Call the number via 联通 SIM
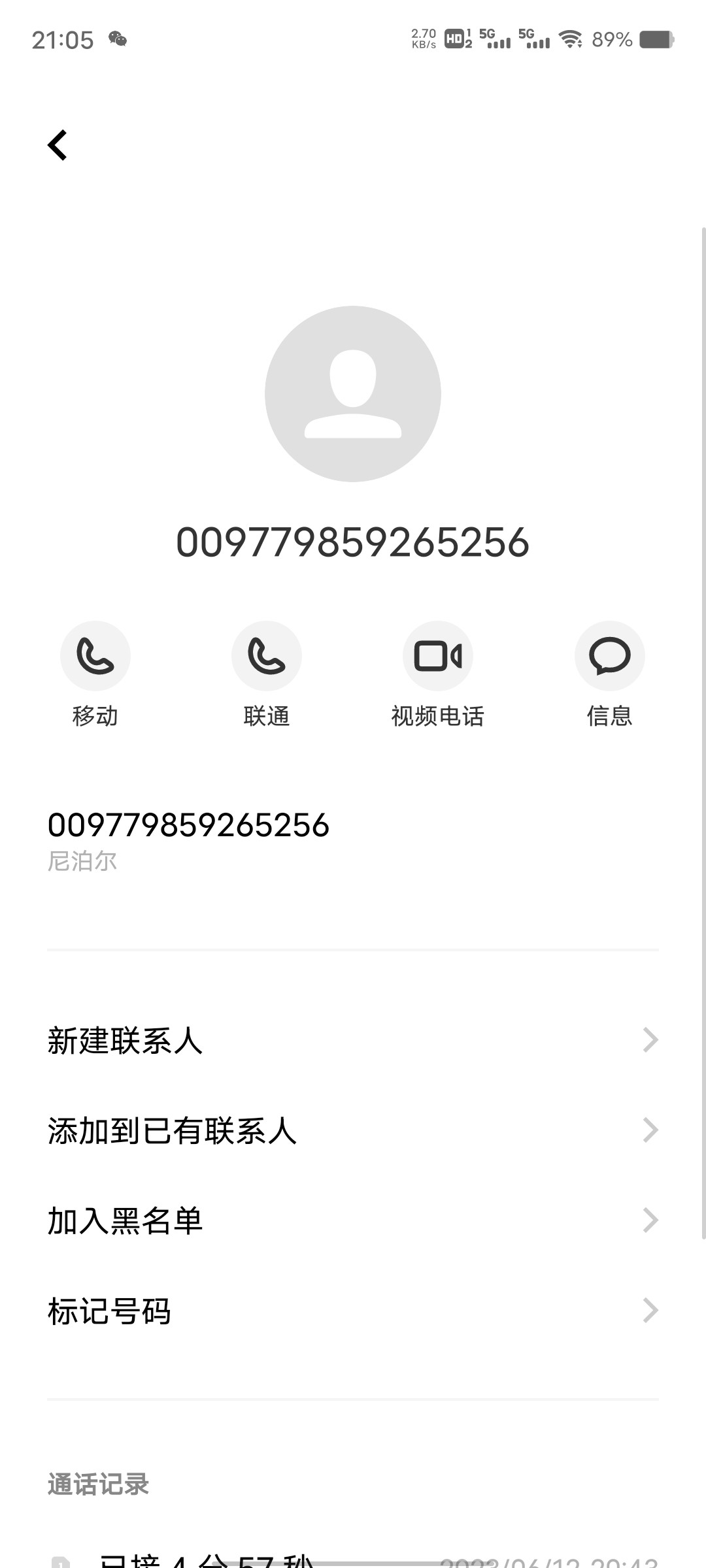The image size is (706, 1568). click(266, 655)
